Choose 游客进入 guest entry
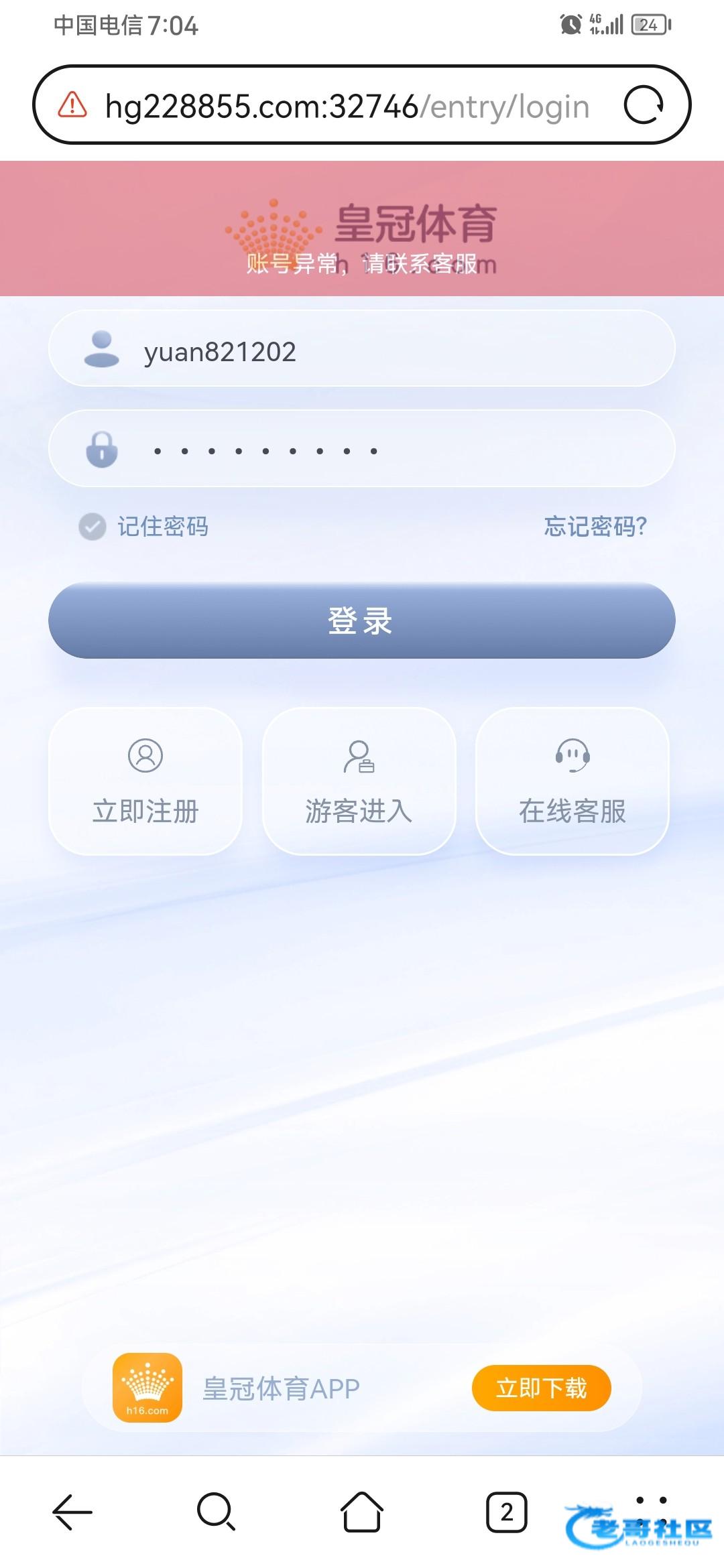 pos(359,781)
